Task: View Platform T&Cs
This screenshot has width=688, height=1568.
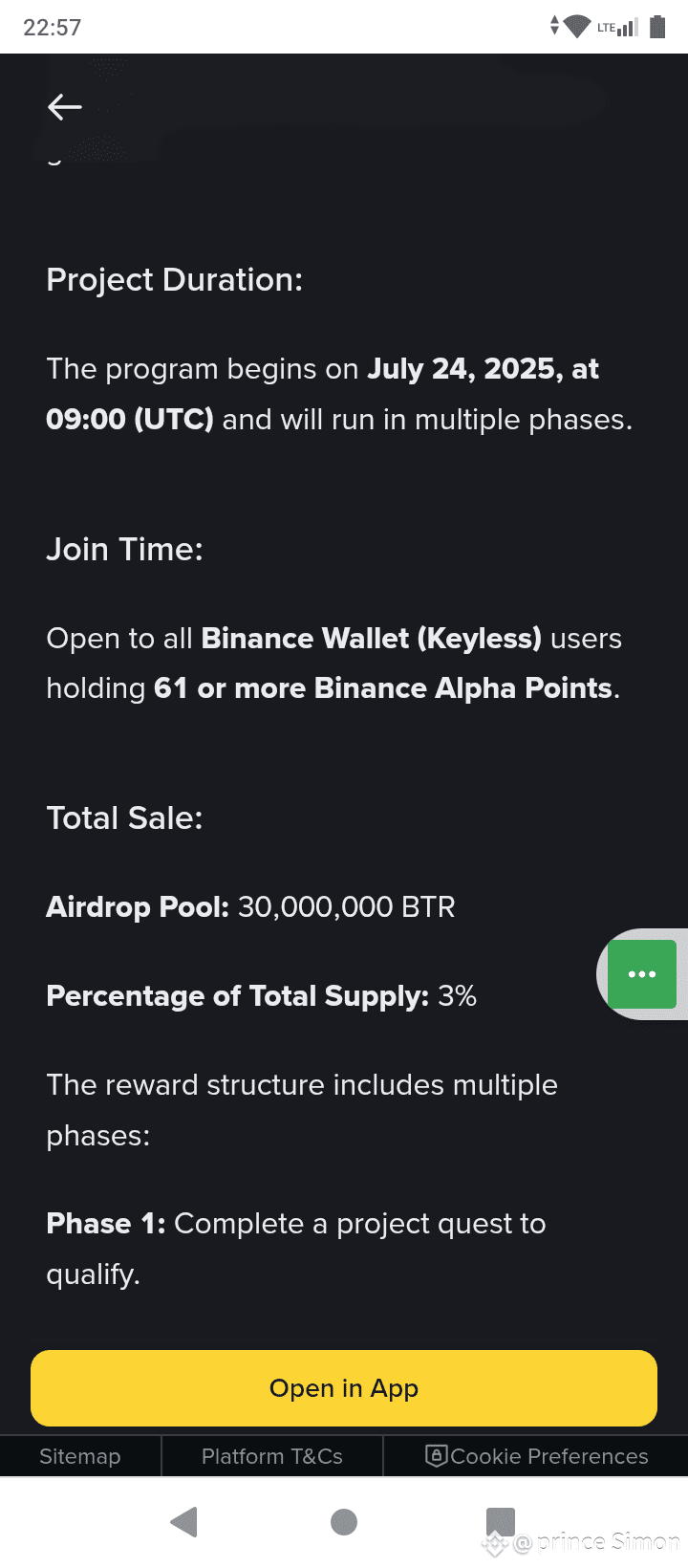Action: [x=272, y=1456]
